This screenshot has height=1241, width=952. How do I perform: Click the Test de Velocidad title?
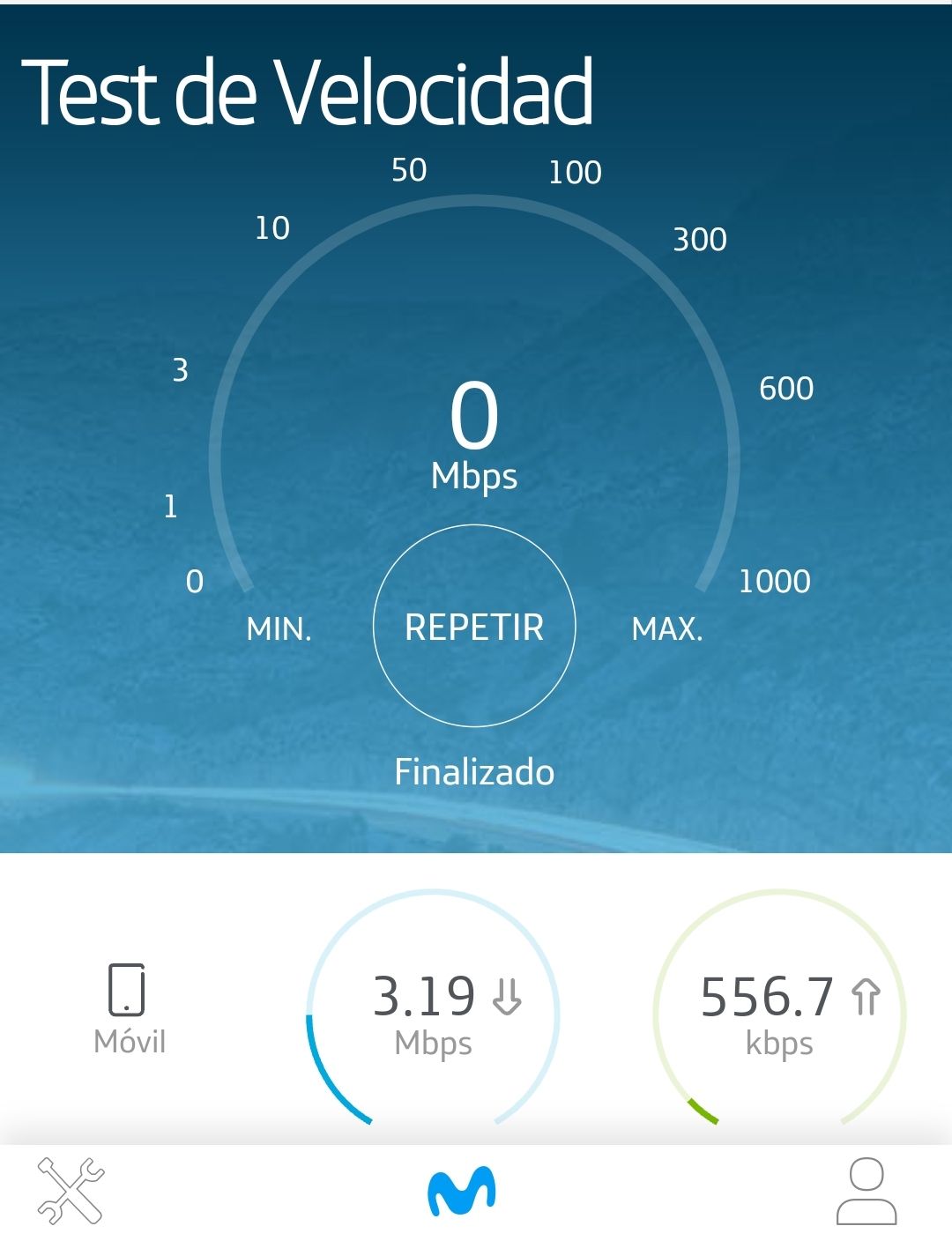(310, 88)
